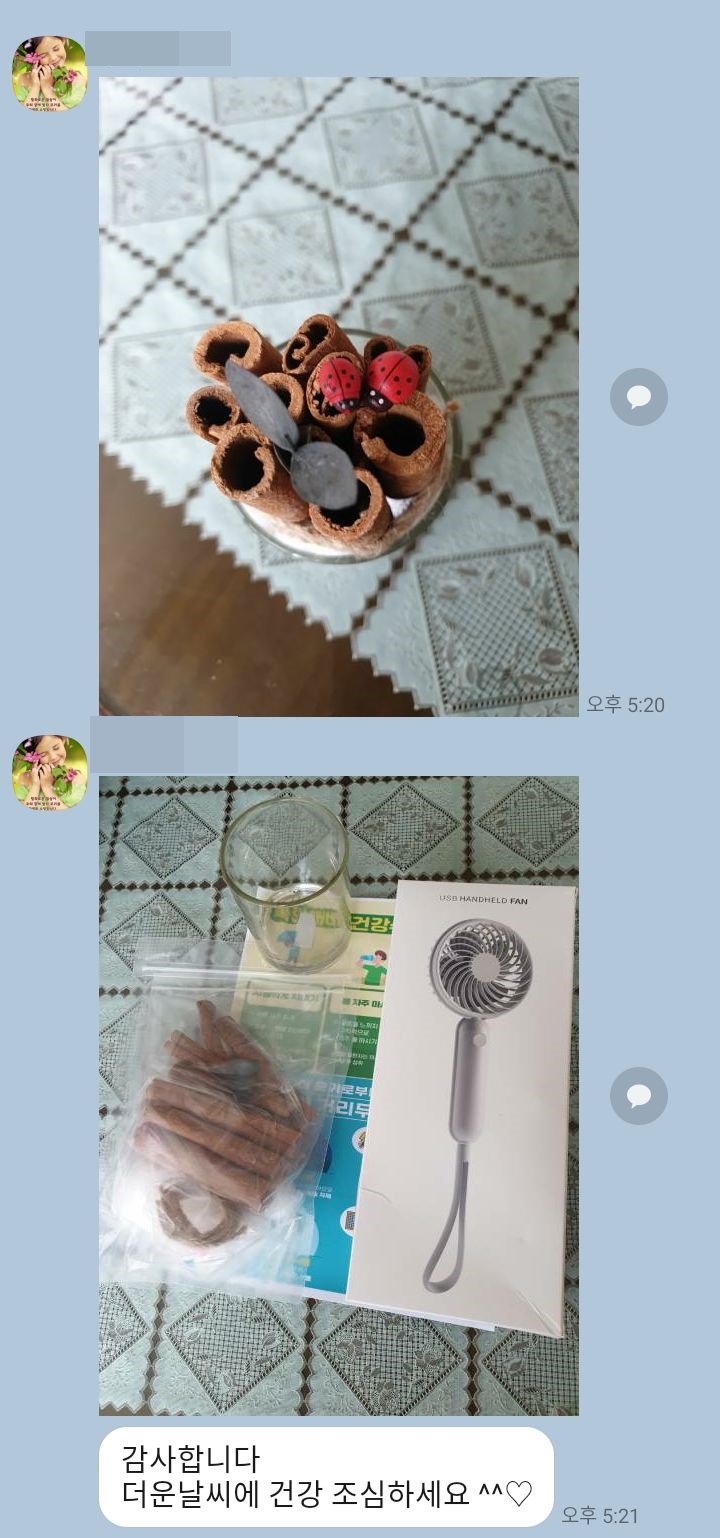Tap the comment bubble beside the cinnamon photo
Image resolution: width=720 pixels, height=1538 pixels.
pyautogui.click(x=638, y=397)
